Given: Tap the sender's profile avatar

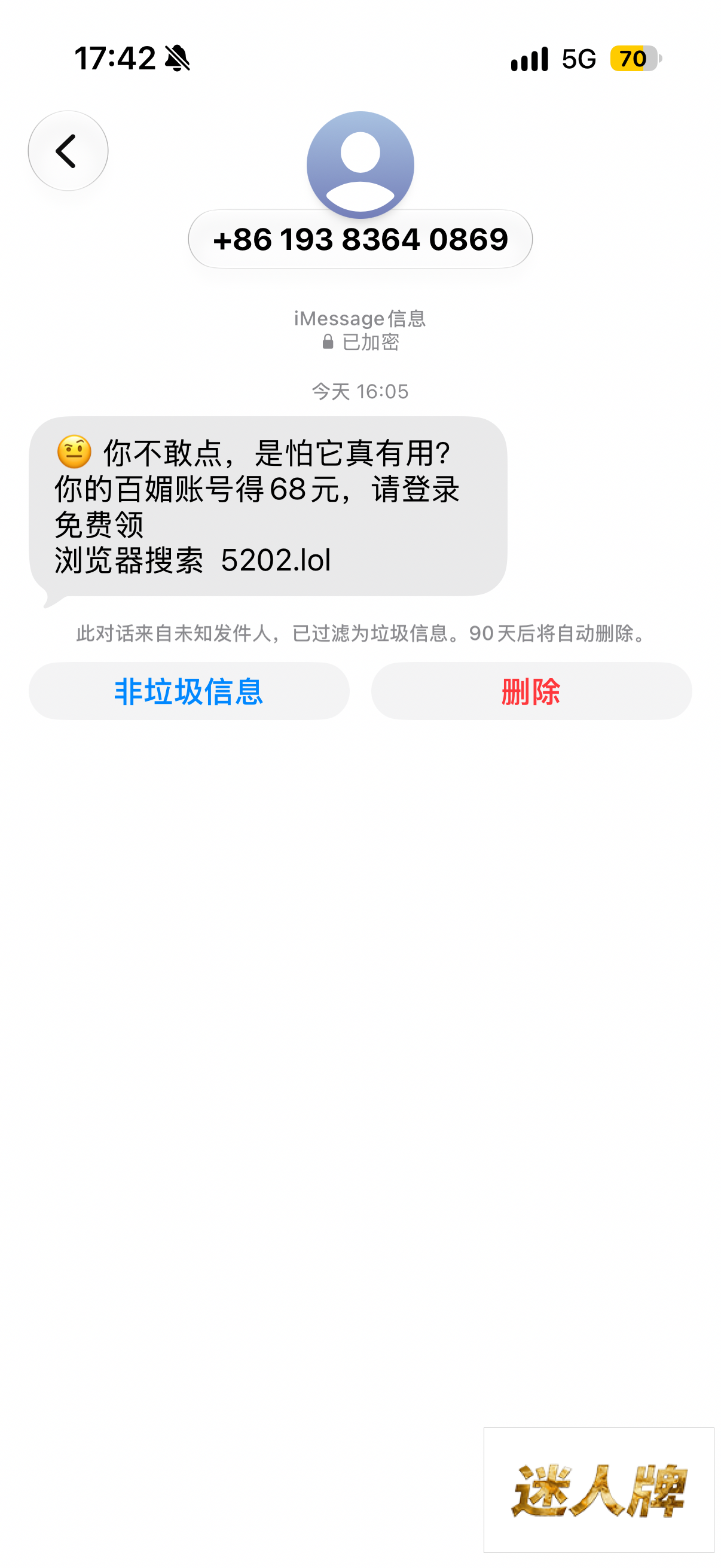Looking at the screenshot, I should [360, 164].
